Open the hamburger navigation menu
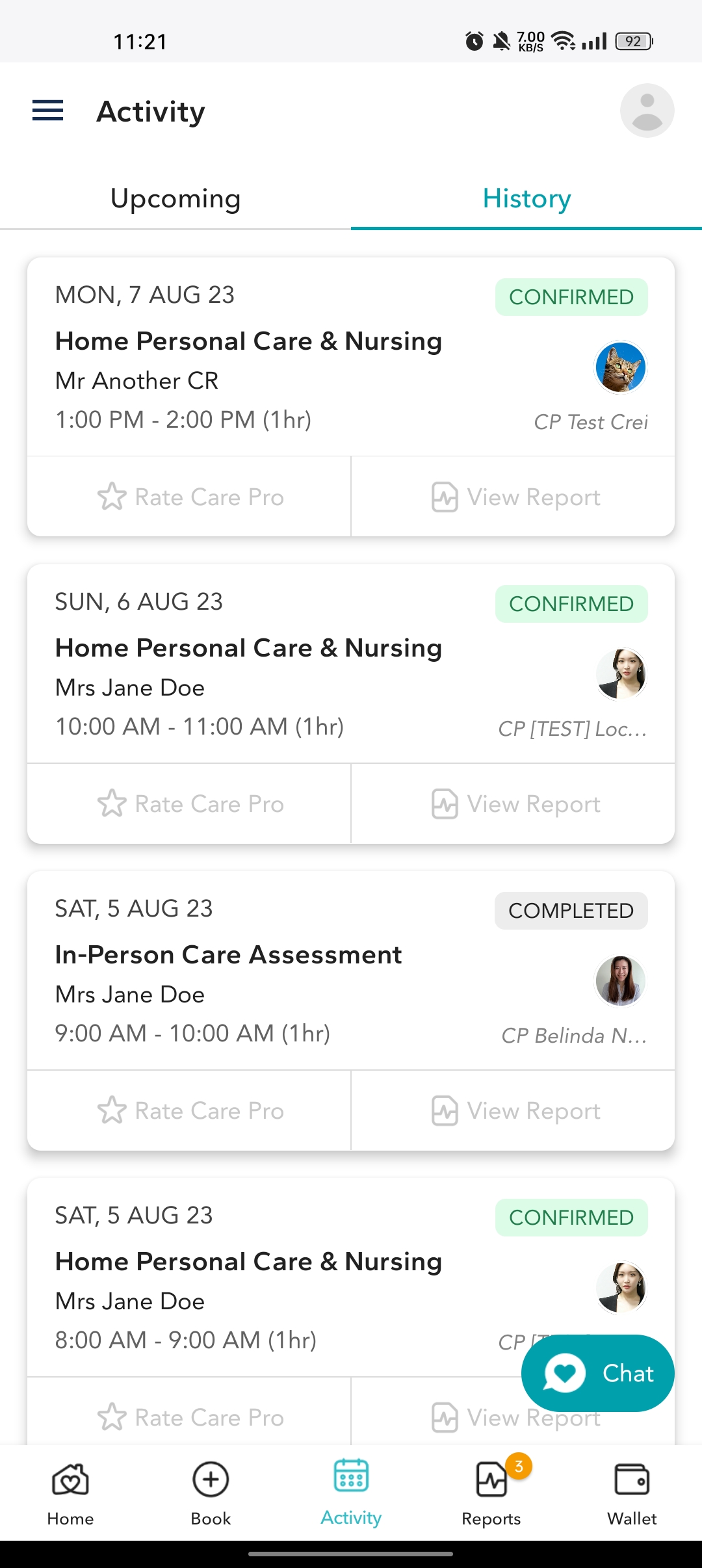 [x=48, y=111]
